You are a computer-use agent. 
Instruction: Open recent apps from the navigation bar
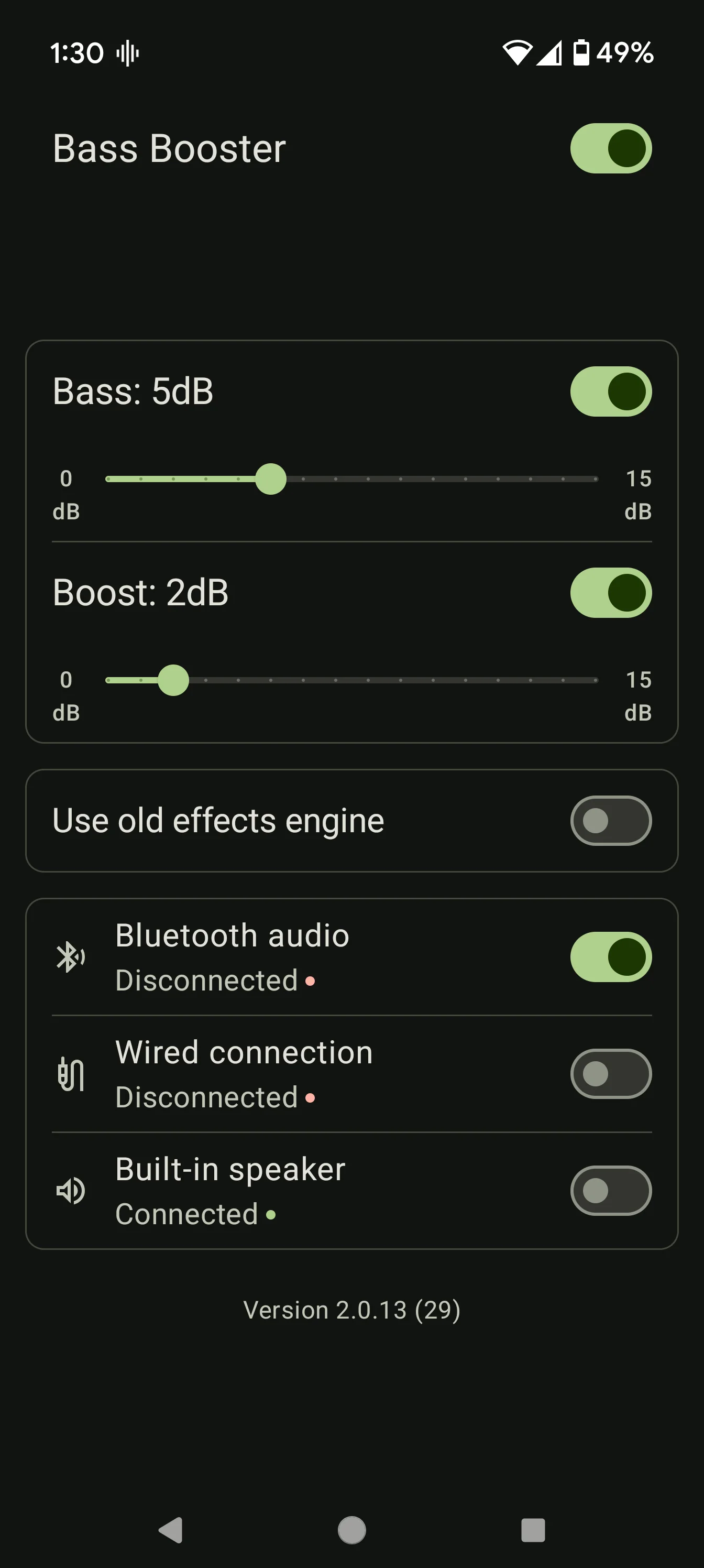click(533, 1530)
